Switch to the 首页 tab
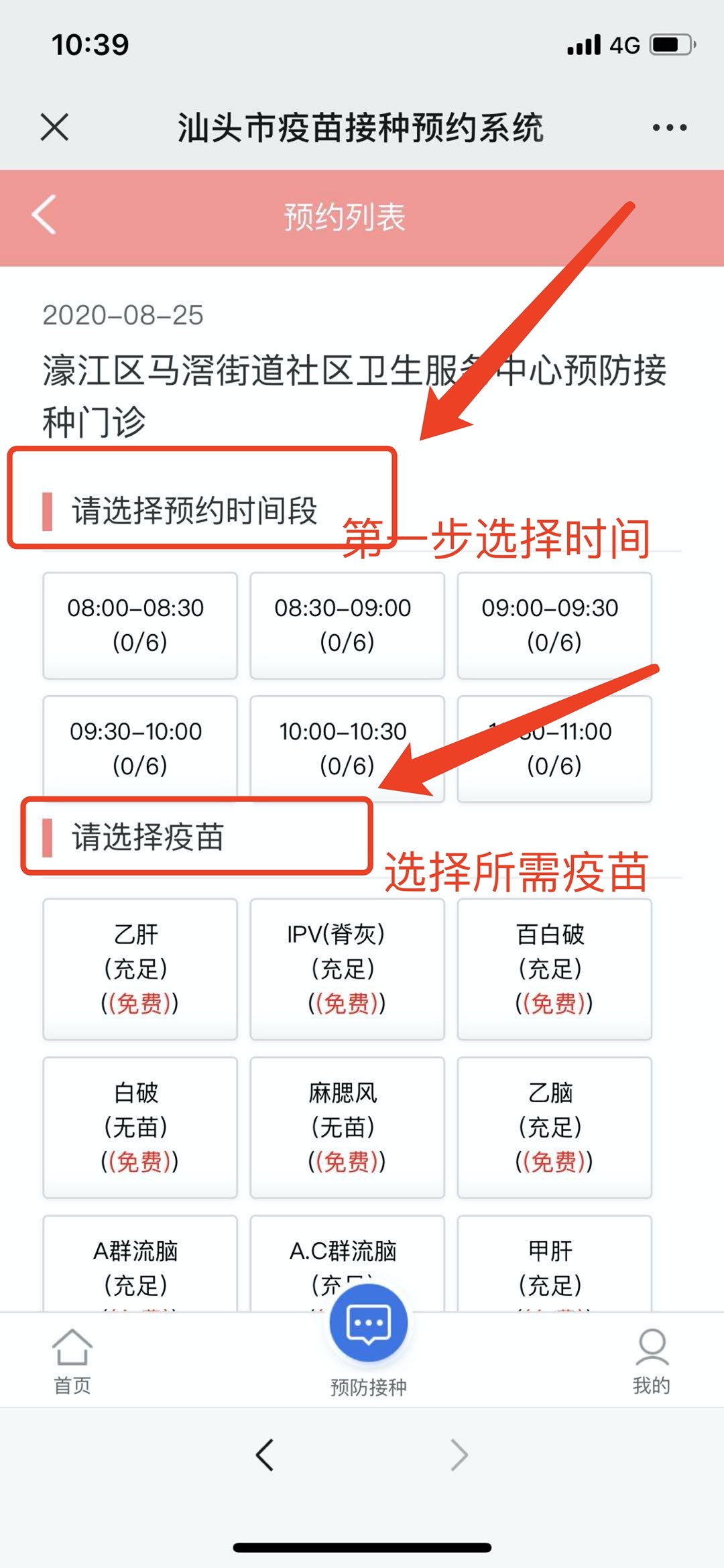 pos(72,1361)
